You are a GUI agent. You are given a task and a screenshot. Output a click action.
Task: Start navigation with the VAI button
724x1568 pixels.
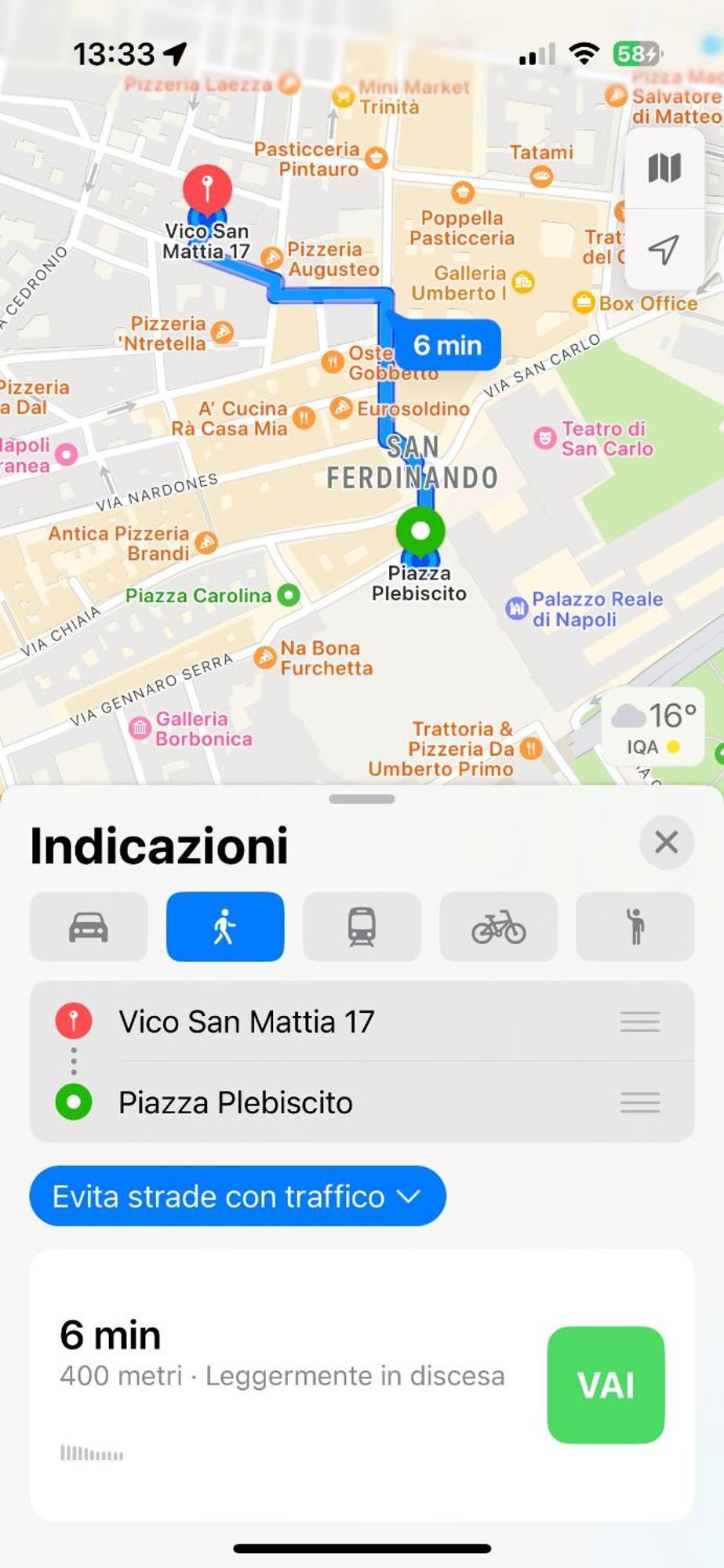(606, 1385)
